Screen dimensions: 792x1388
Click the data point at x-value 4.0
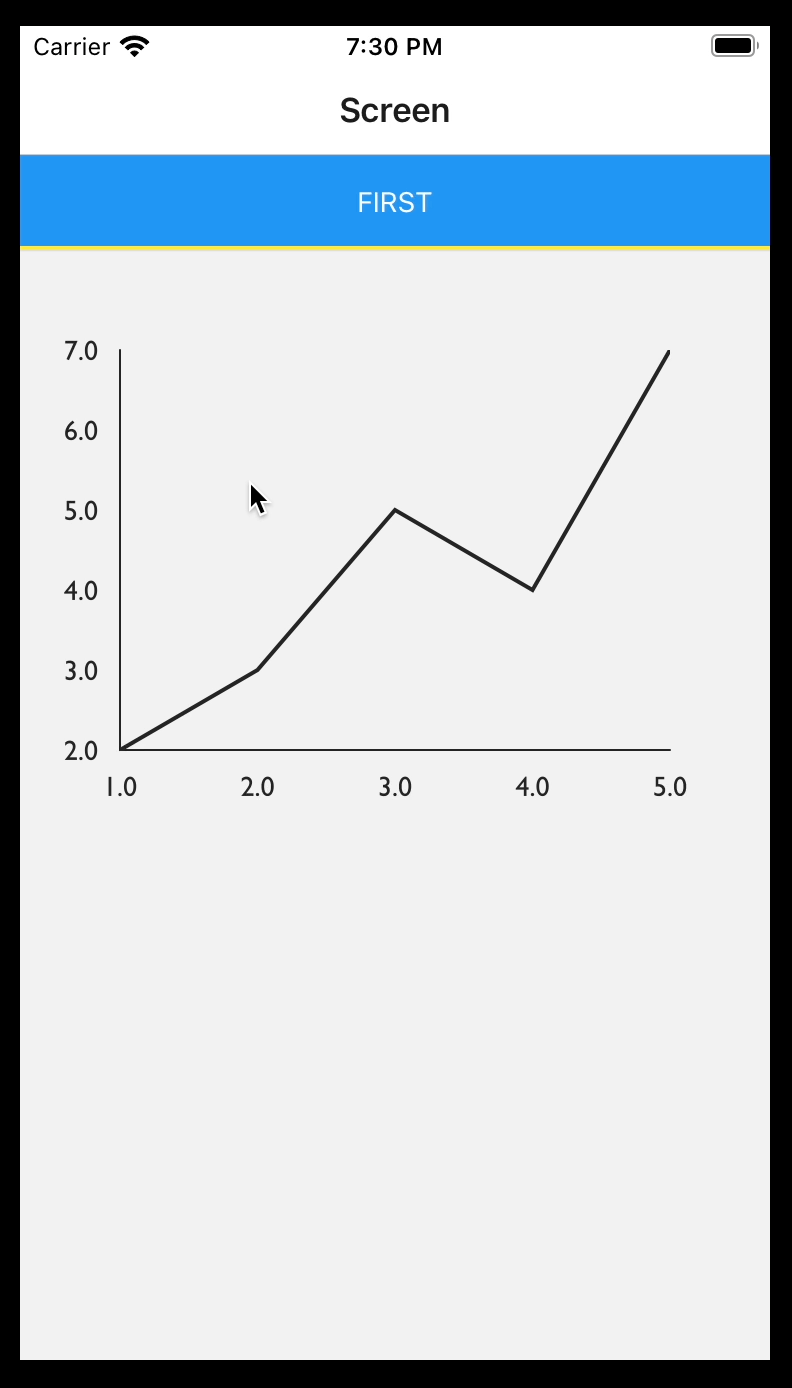click(x=532, y=591)
